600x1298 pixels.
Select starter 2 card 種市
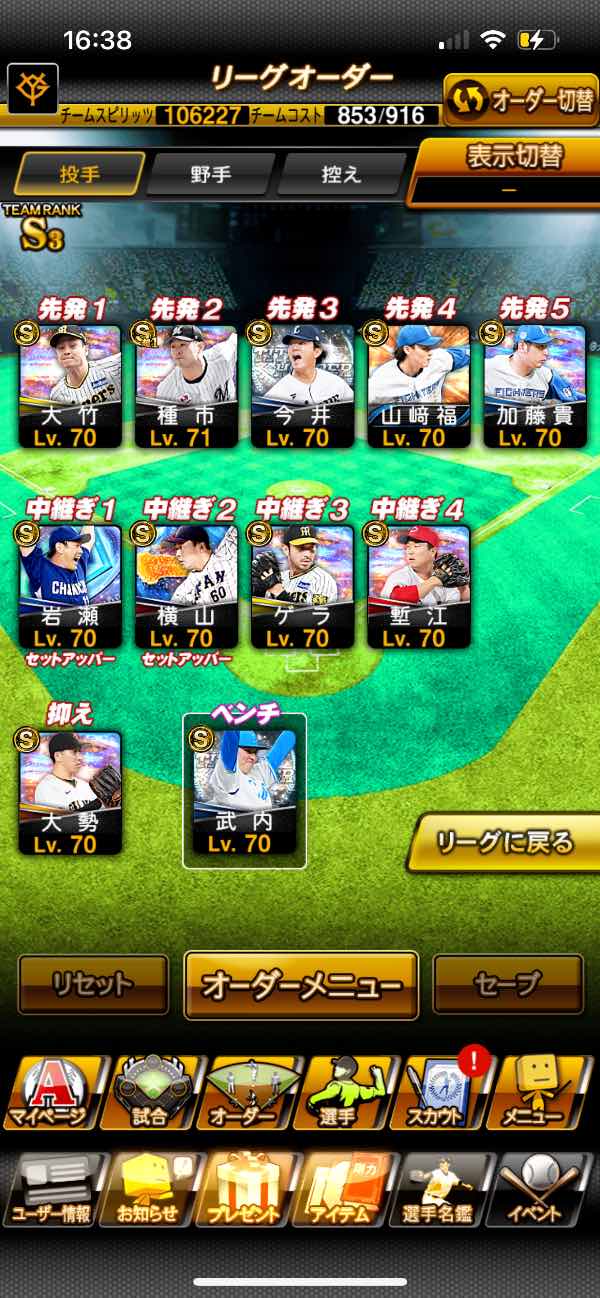point(186,385)
